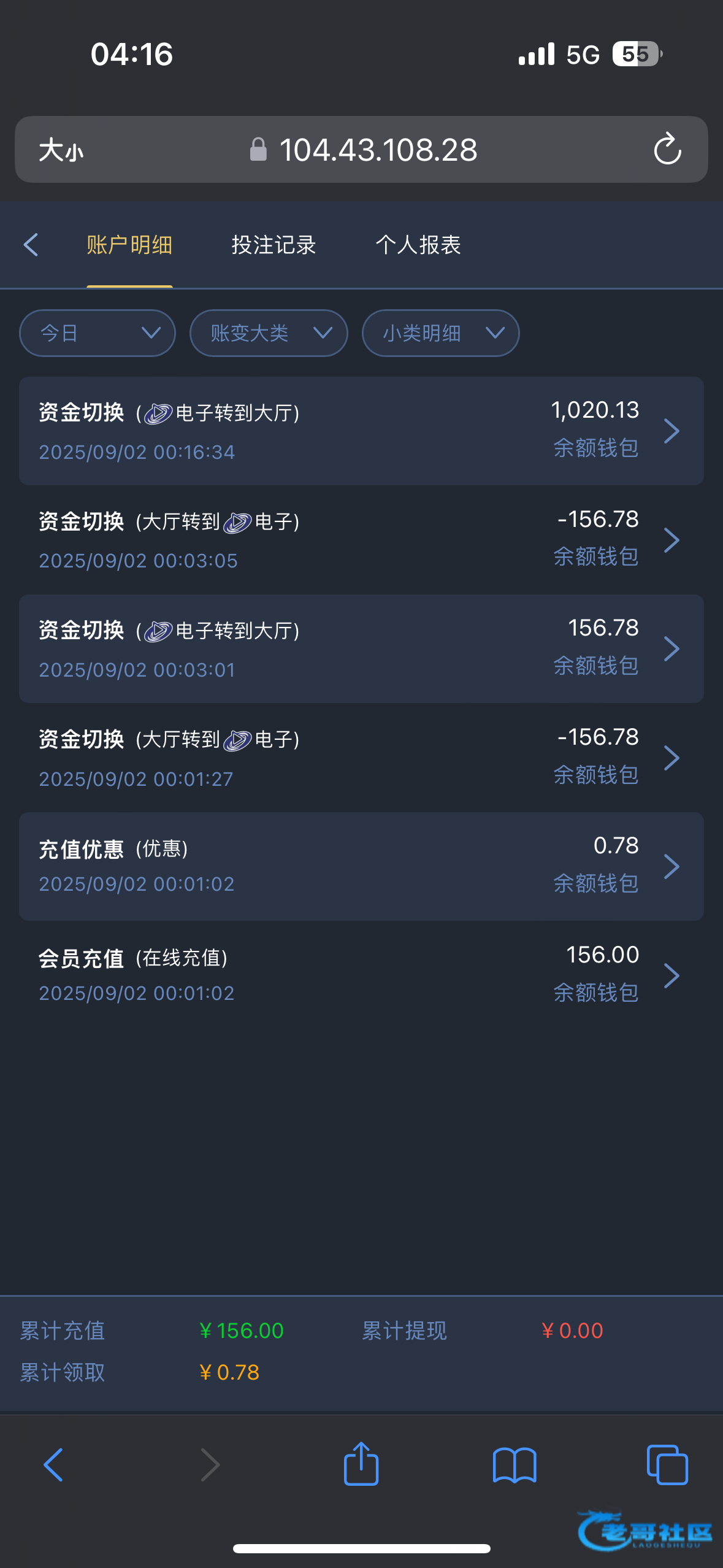Open the 1,020.13 资金切换 record
723x1568 pixels.
361,431
